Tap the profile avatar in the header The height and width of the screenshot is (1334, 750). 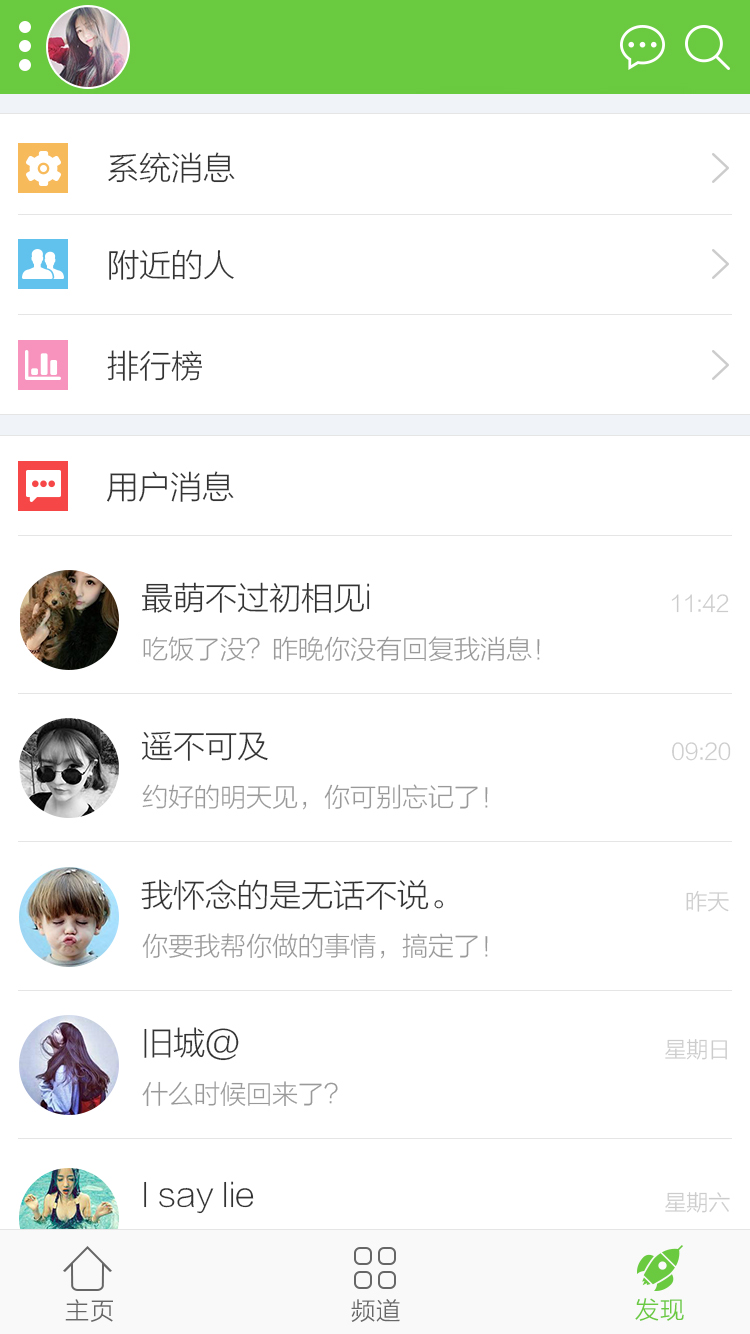coord(88,47)
